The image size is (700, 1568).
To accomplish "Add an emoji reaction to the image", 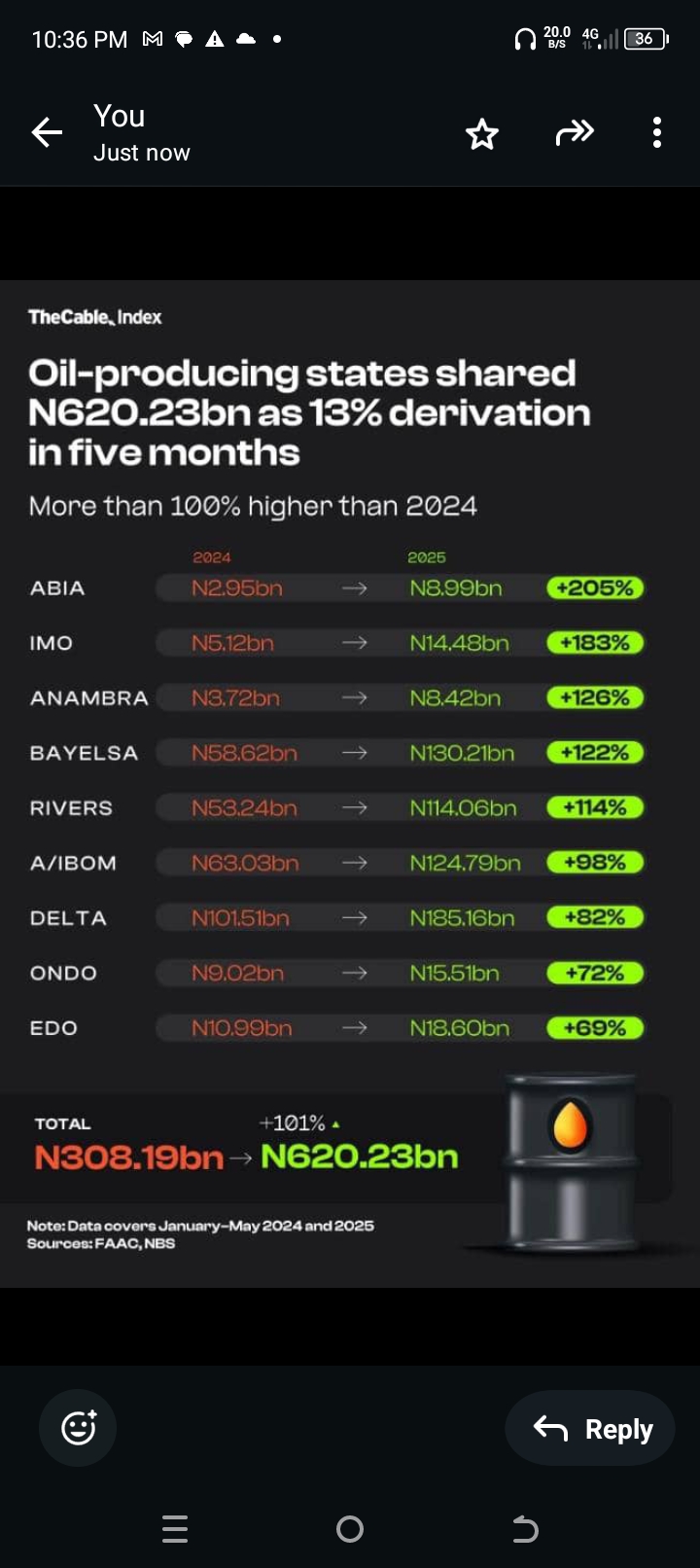I will coord(78,1427).
